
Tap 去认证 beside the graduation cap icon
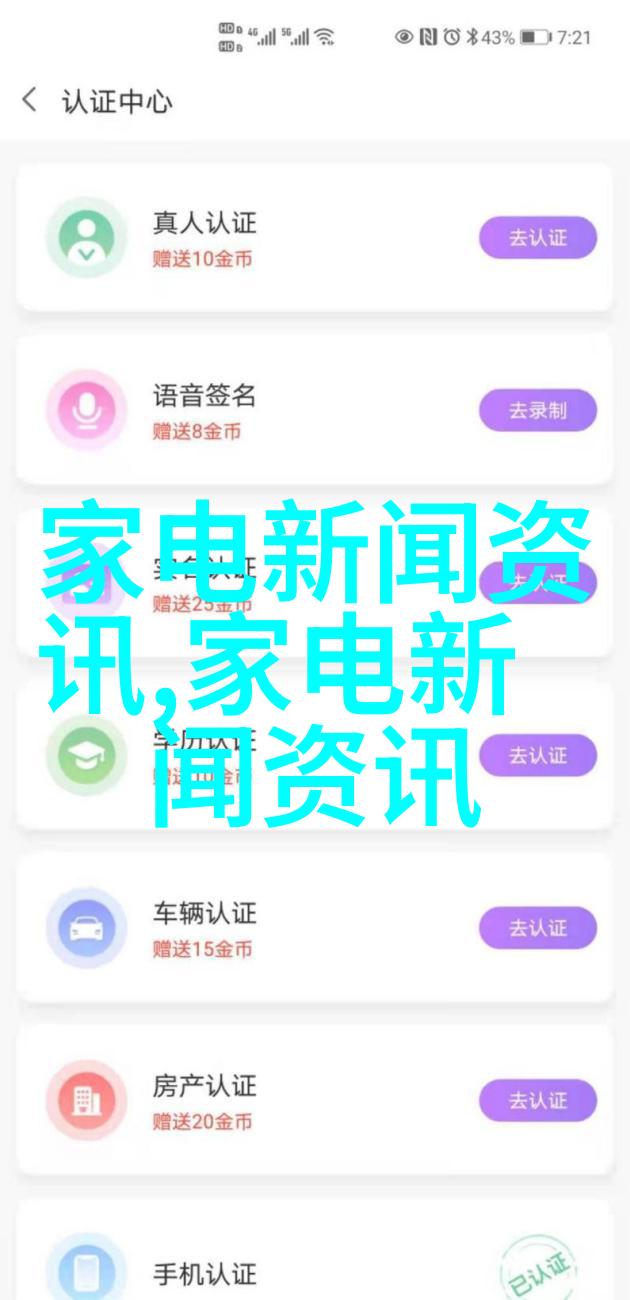(x=537, y=755)
